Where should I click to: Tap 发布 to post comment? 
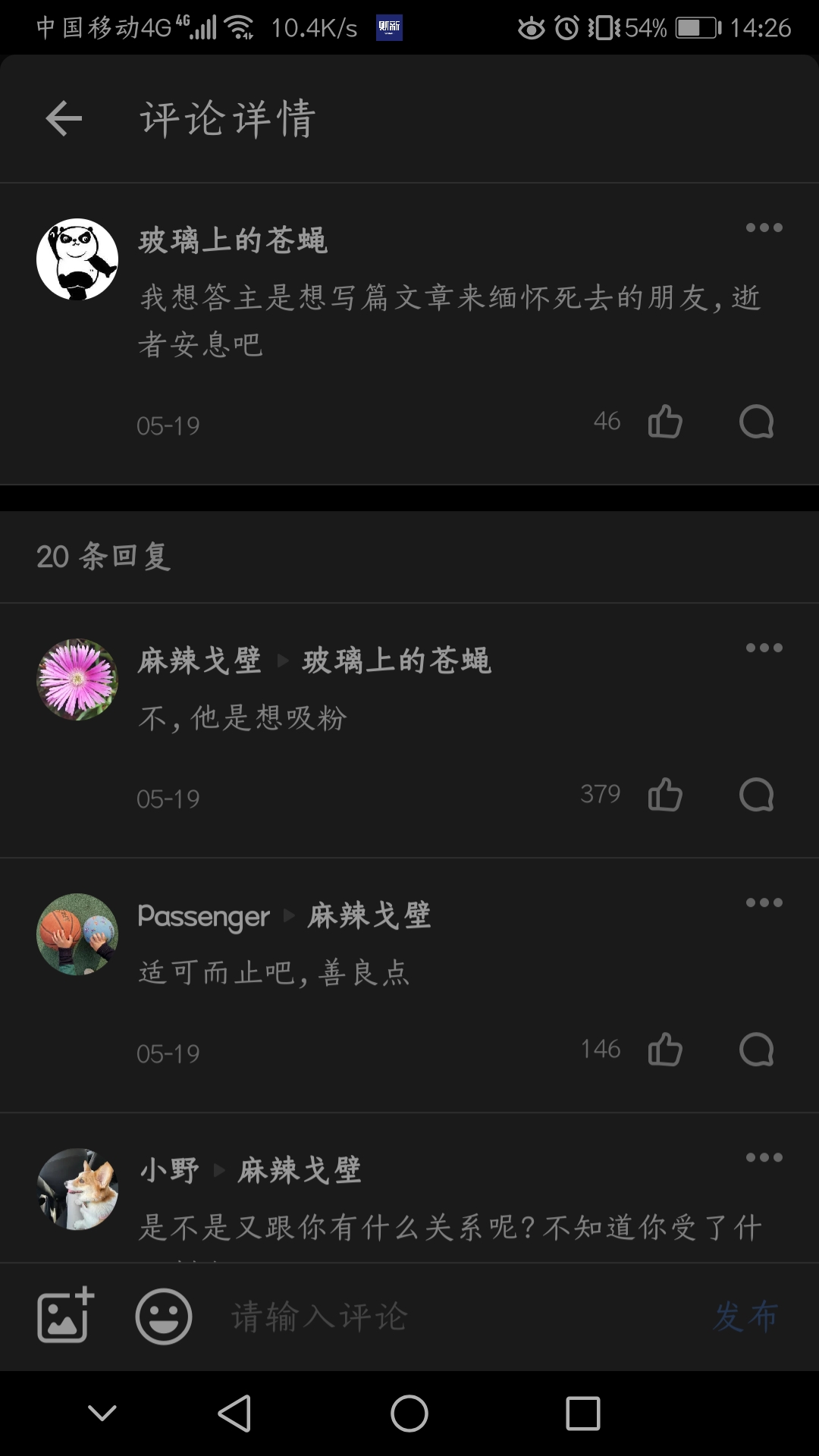point(745,1316)
